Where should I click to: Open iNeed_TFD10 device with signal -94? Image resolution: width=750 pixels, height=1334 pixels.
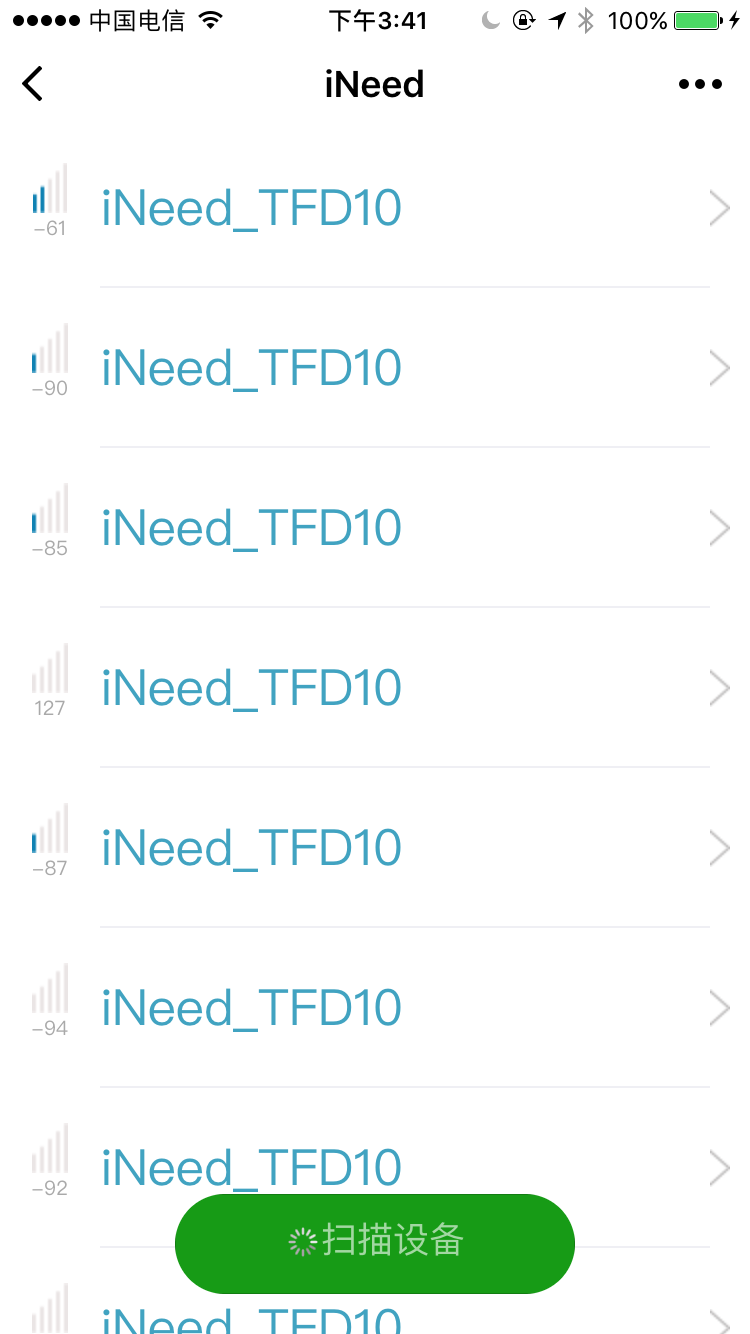pos(375,1008)
